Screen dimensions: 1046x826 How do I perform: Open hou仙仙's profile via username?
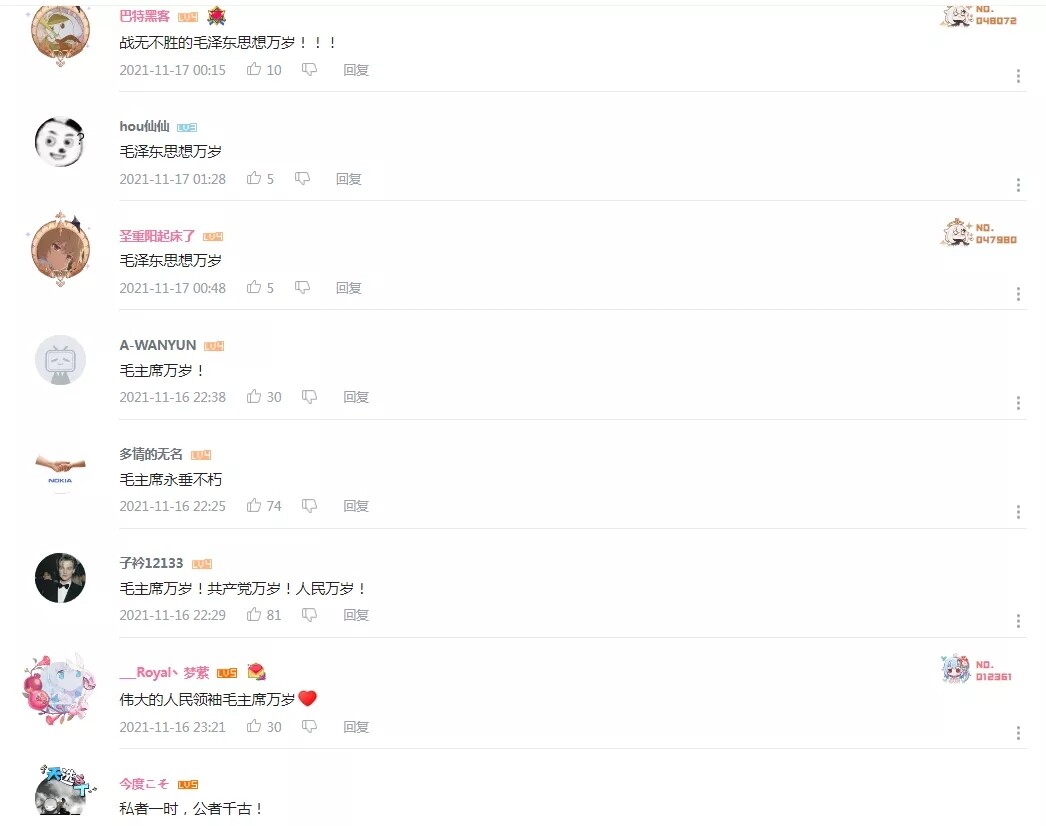click(144, 126)
